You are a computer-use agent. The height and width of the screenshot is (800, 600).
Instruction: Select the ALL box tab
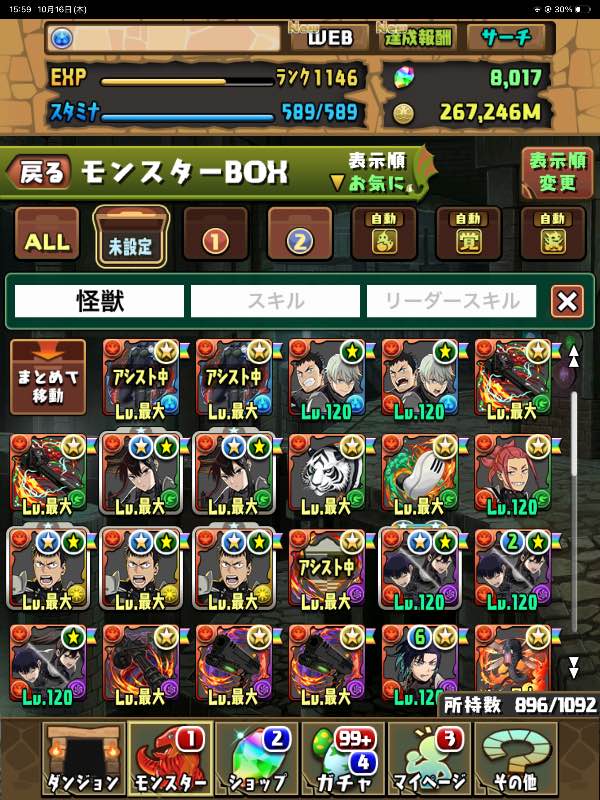(x=47, y=241)
